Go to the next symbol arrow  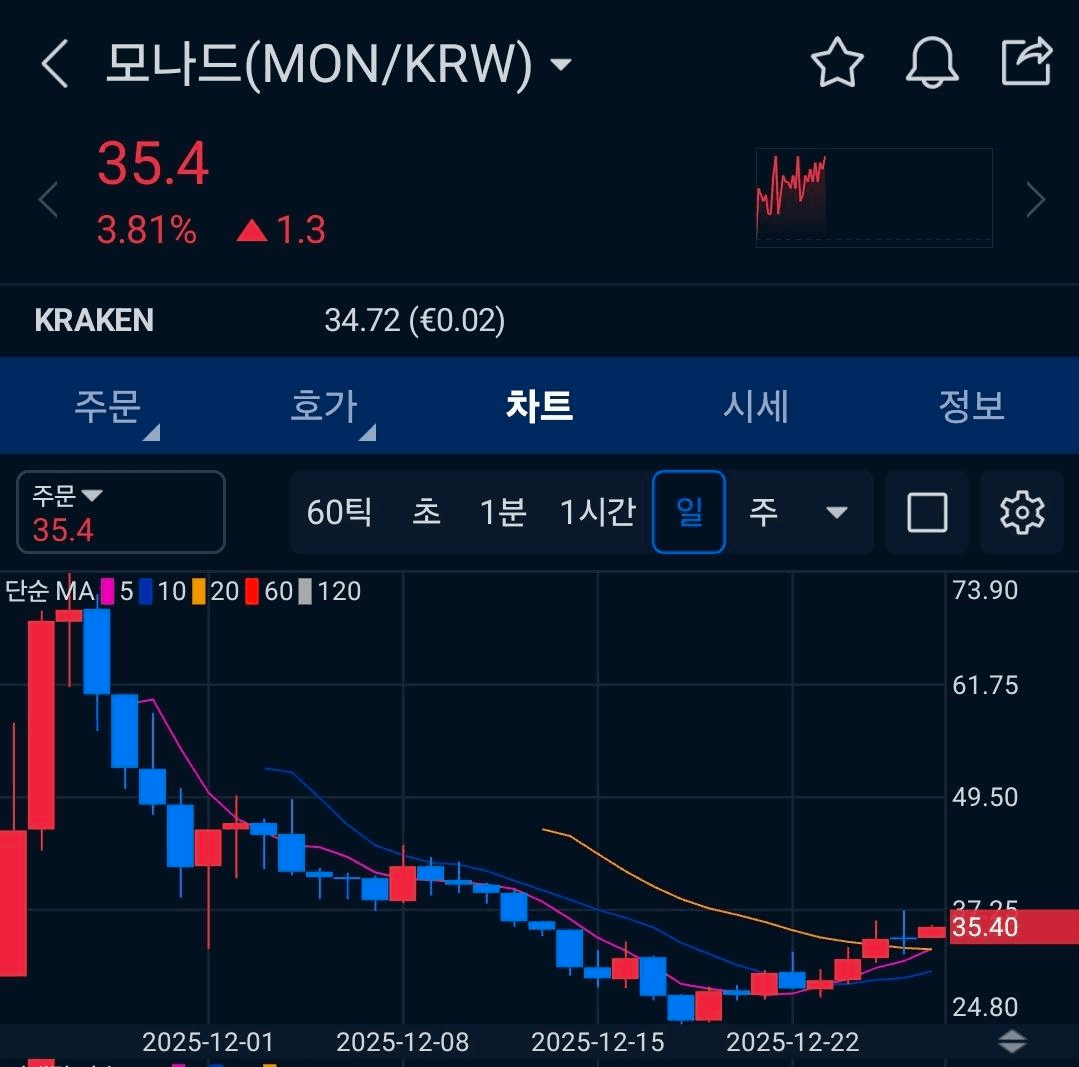1036,200
